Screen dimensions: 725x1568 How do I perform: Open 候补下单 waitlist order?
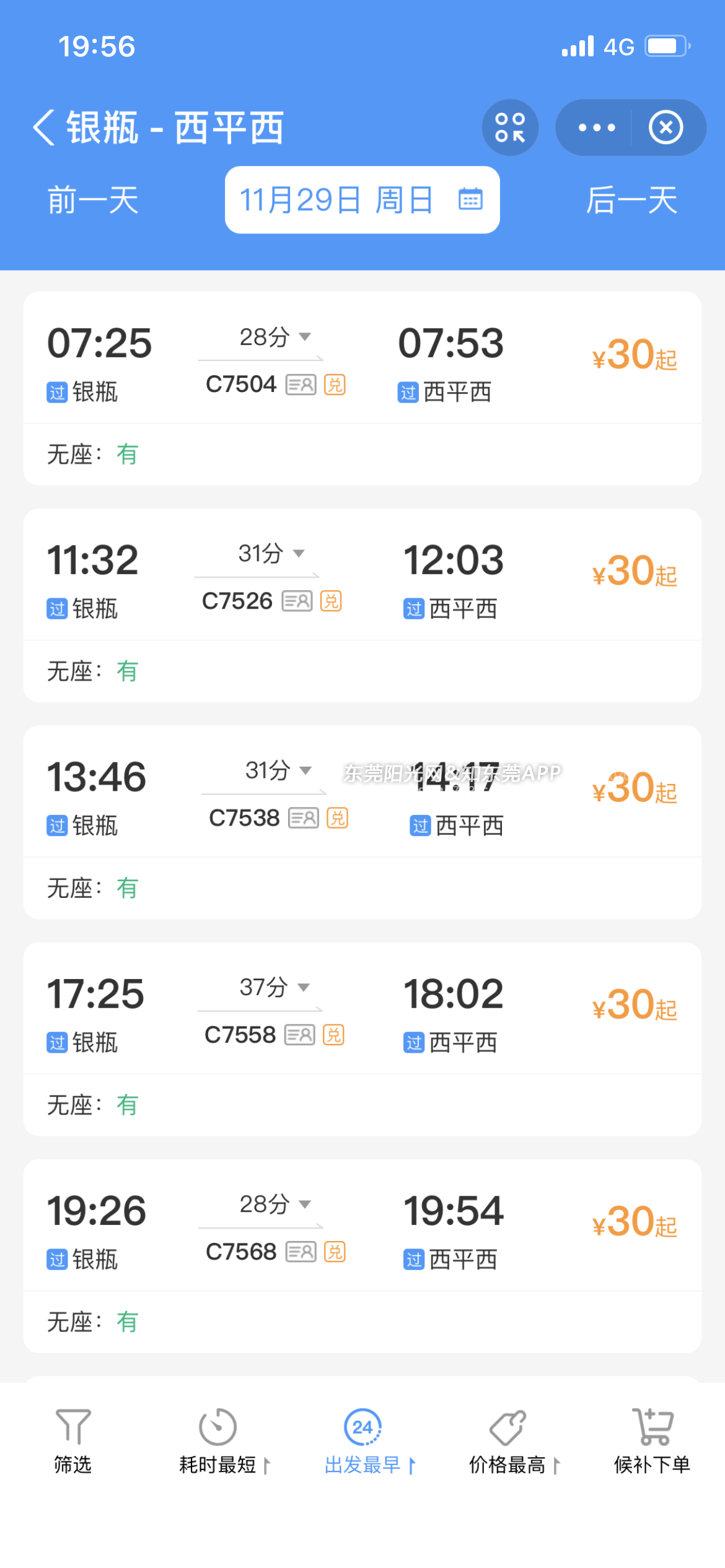[652, 1441]
